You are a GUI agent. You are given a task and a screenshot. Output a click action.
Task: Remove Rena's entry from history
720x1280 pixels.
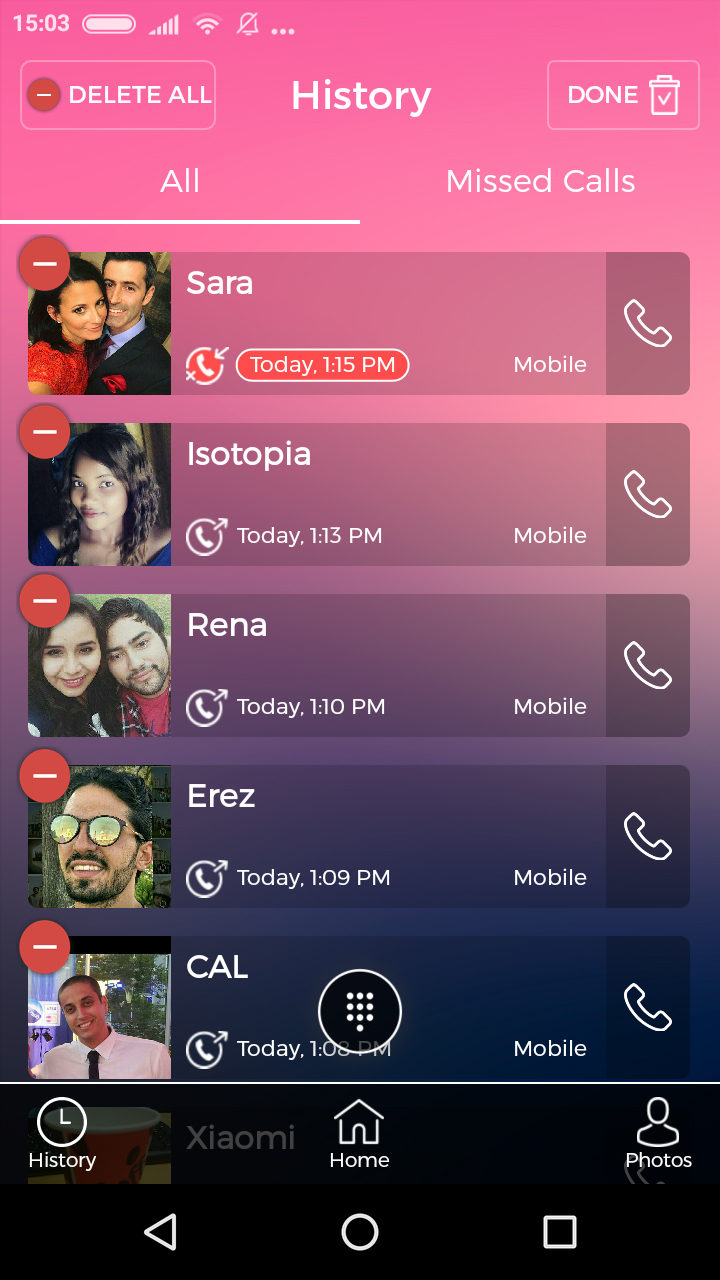click(x=44, y=601)
